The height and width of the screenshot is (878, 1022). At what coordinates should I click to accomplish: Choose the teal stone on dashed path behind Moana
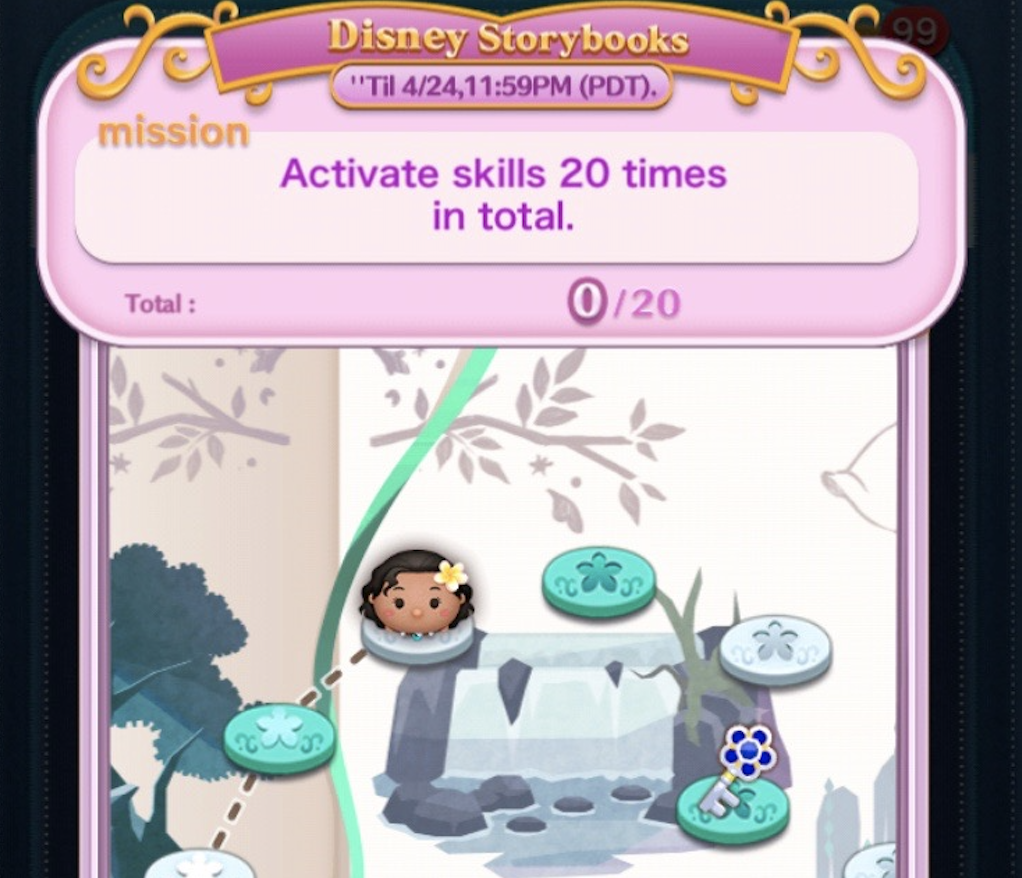pos(278,738)
